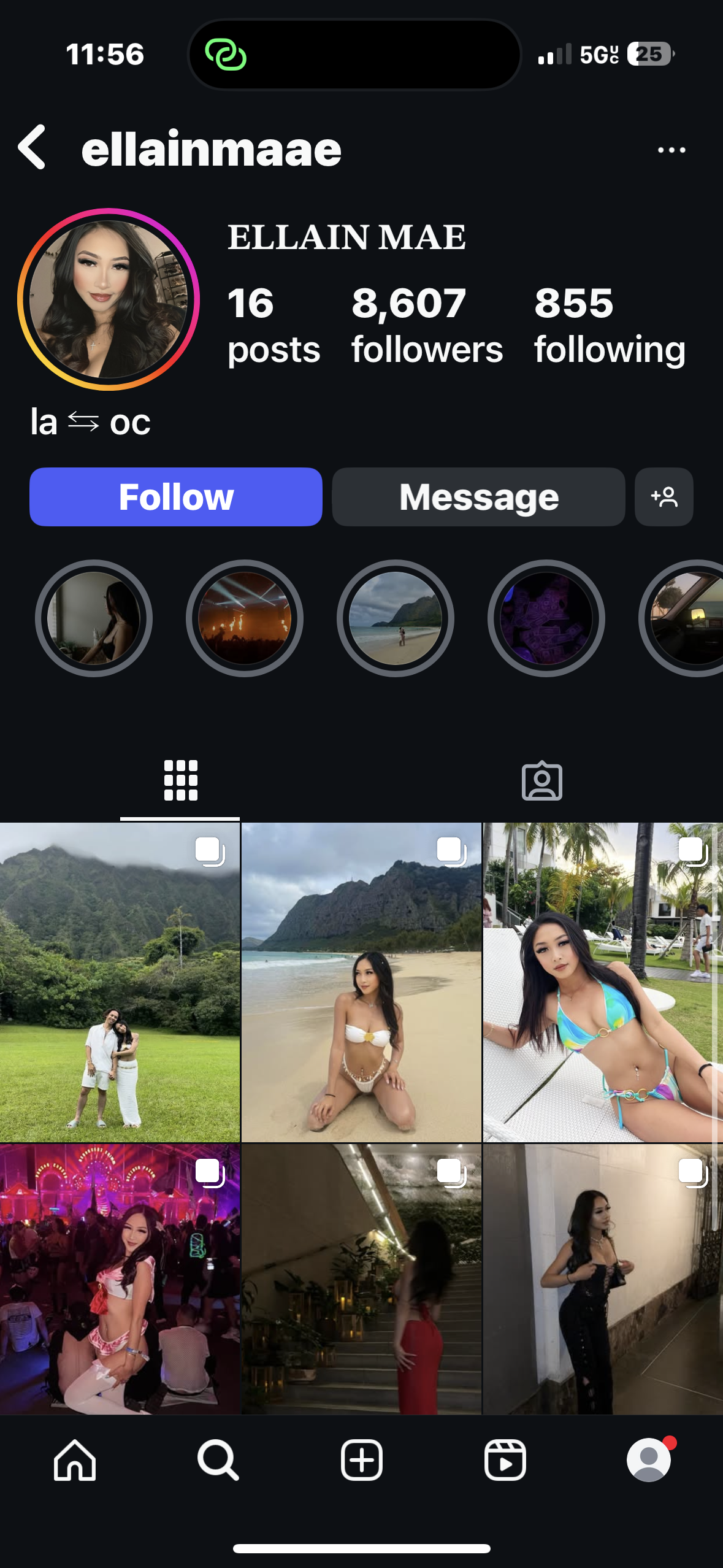The width and height of the screenshot is (723, 1568).
Task: Show suggested accounts with the add-person button
Action: [x=664, y=497]
